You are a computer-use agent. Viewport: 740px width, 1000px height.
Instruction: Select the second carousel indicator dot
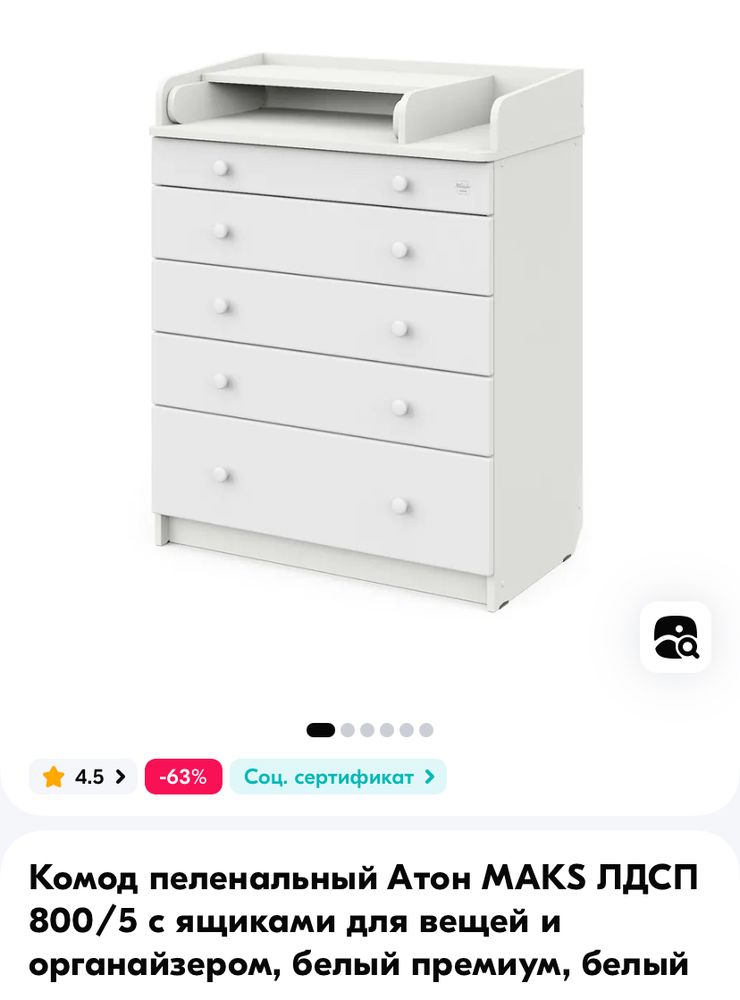348,729
